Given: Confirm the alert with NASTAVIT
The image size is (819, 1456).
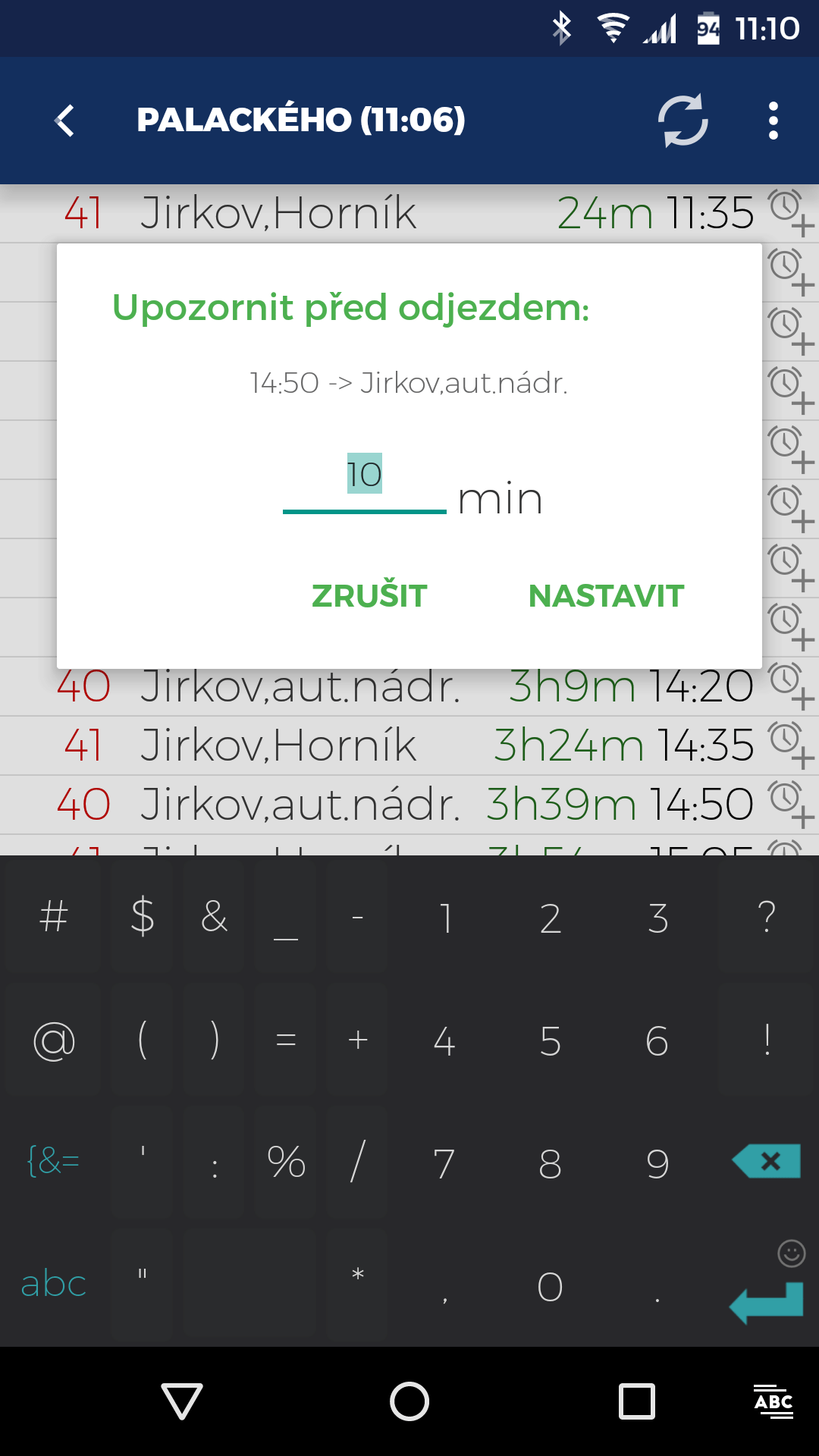Looking at the screenshot, I should click(x=606, y=595).
